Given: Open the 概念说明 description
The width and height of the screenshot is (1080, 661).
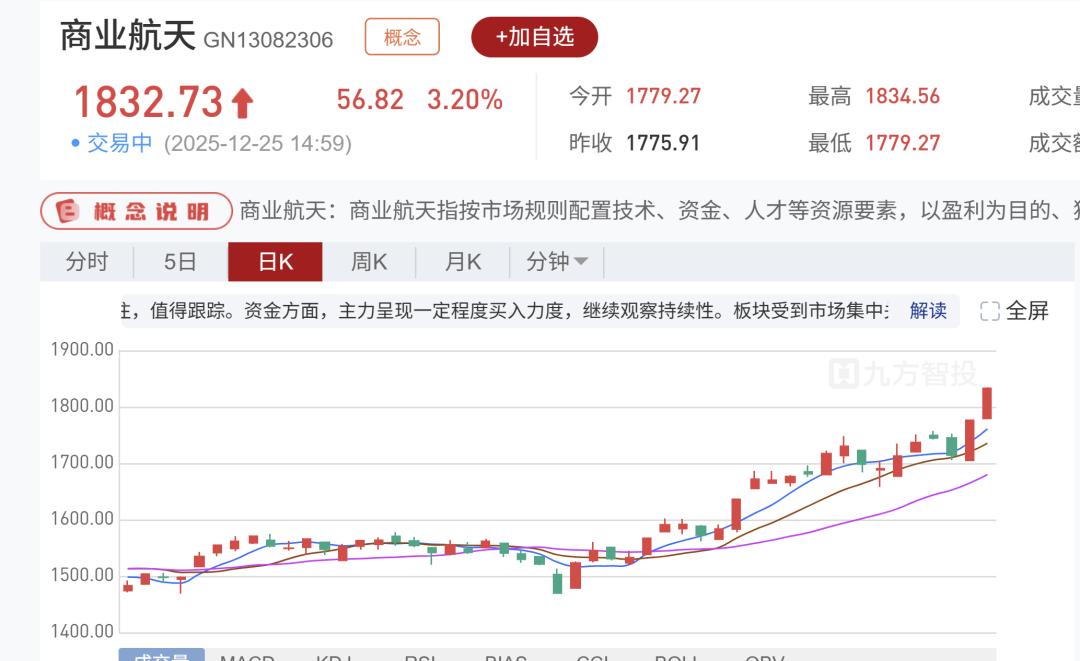Looking at the screenshot, I should coord(137,211).
